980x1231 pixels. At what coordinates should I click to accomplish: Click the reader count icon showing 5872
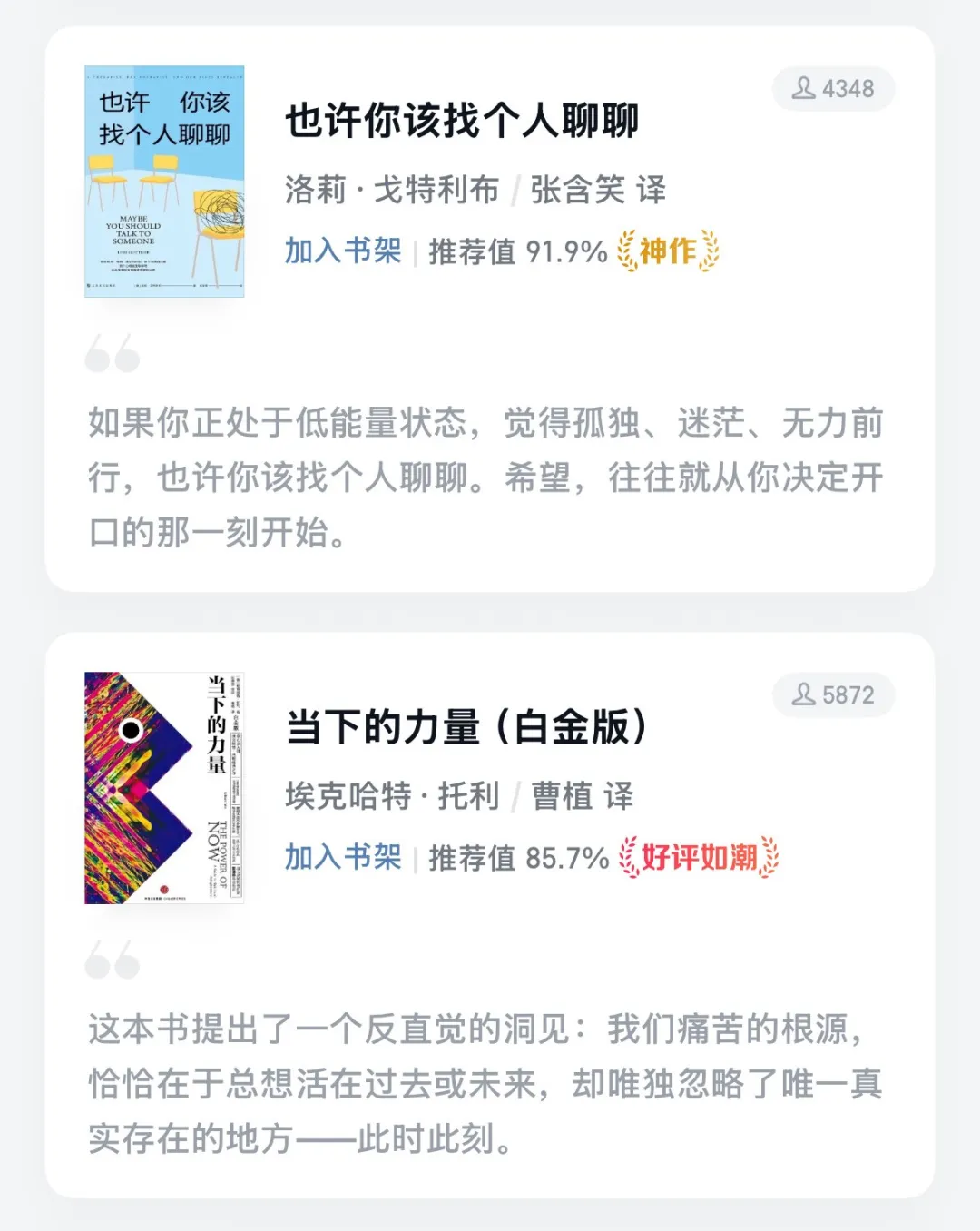(835, 696)
